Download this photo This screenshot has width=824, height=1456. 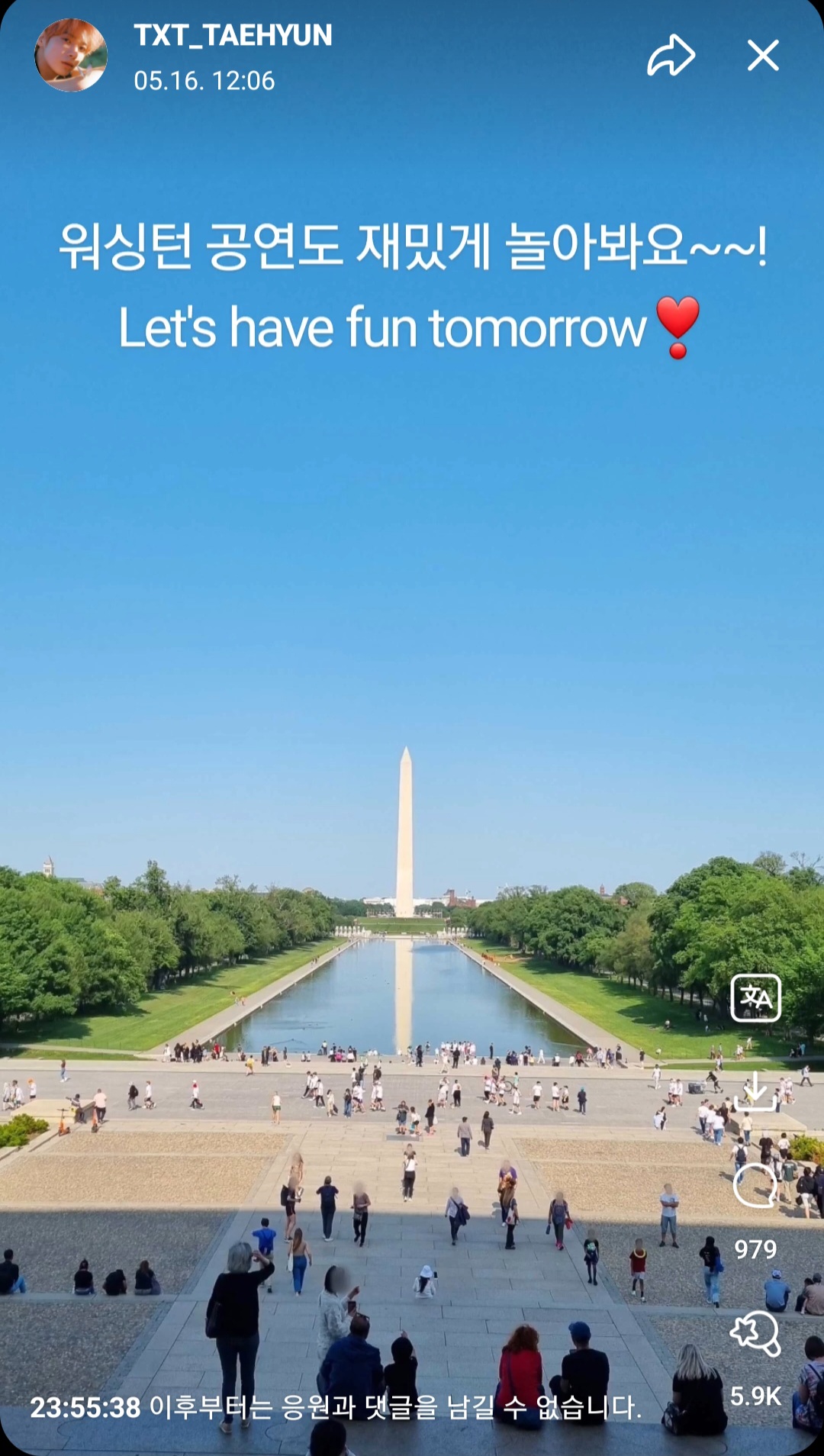(755, 1090)
